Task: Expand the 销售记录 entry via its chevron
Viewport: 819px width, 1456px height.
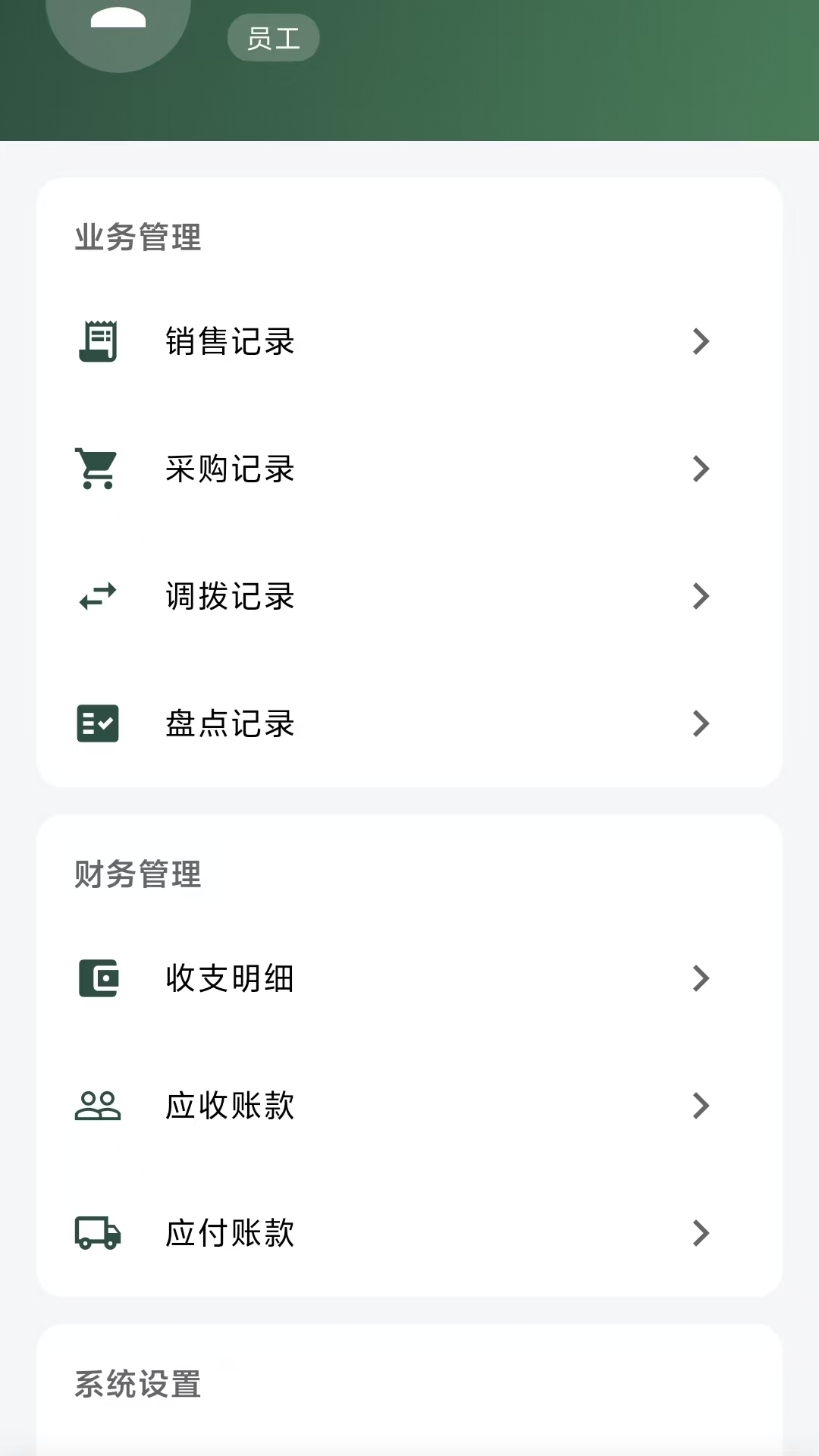Action: pyautogui.click(x=700, y=341)
